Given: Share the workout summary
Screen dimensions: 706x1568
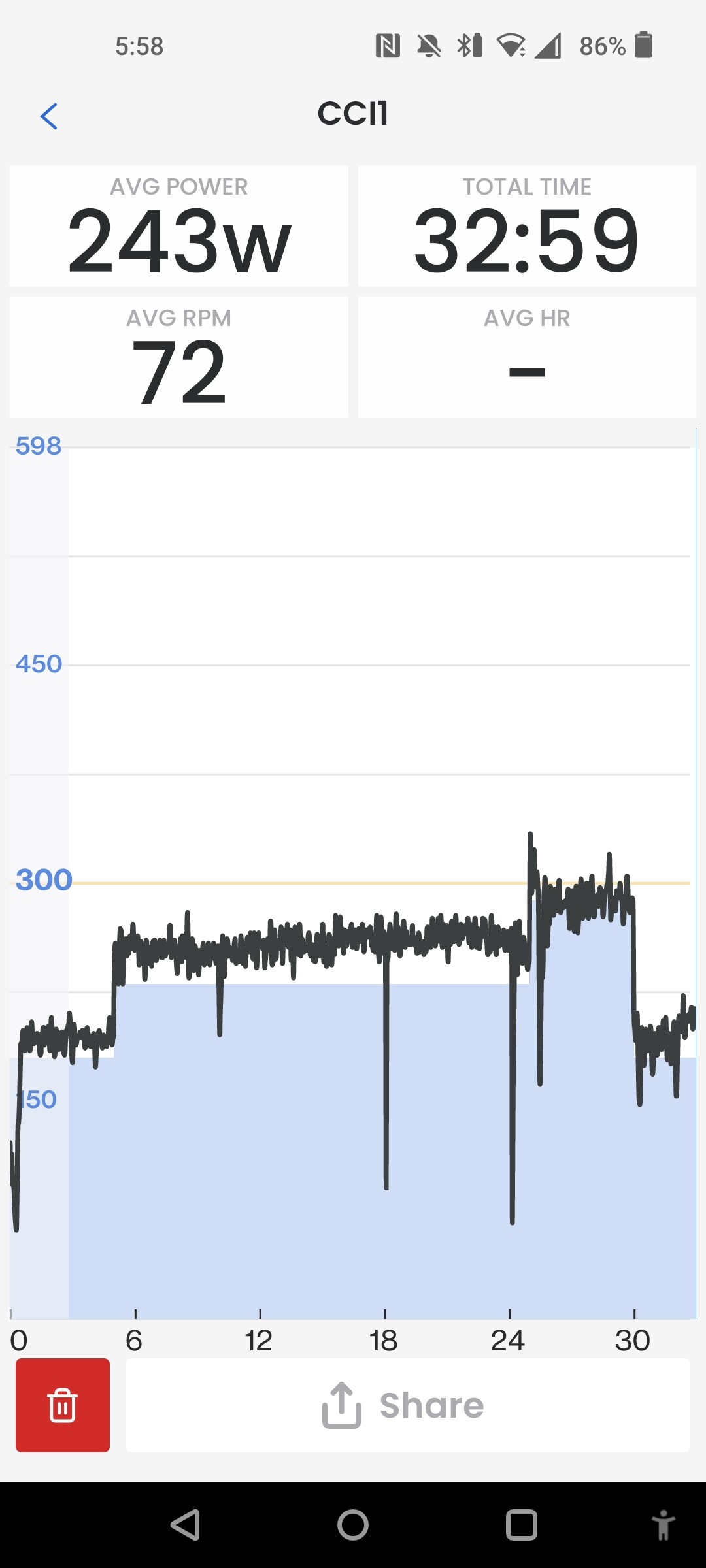Looking at the screenshot, I should [x=408, y=1405].
